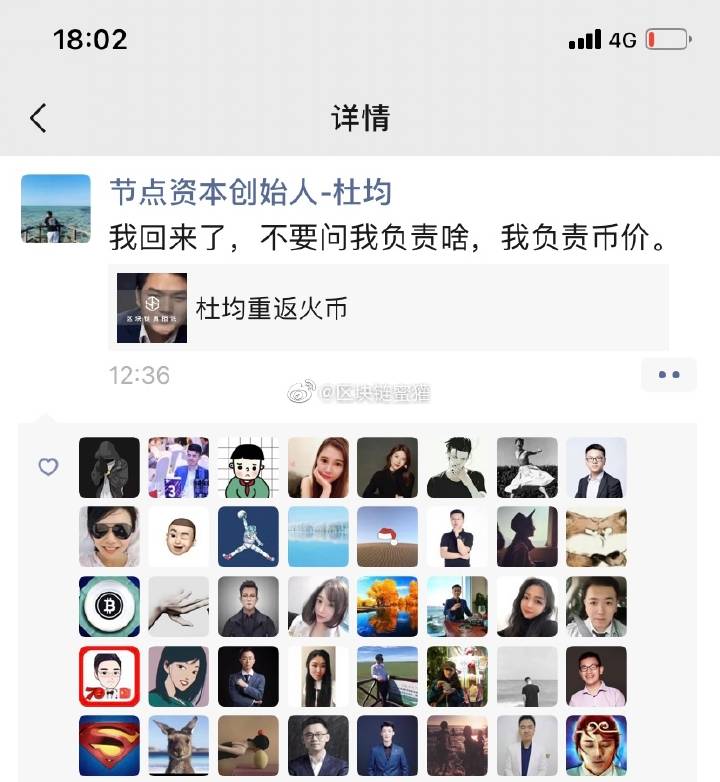
Task: Open the liker with the Santa hat desert avatar
Action: (x=387, y=537)
